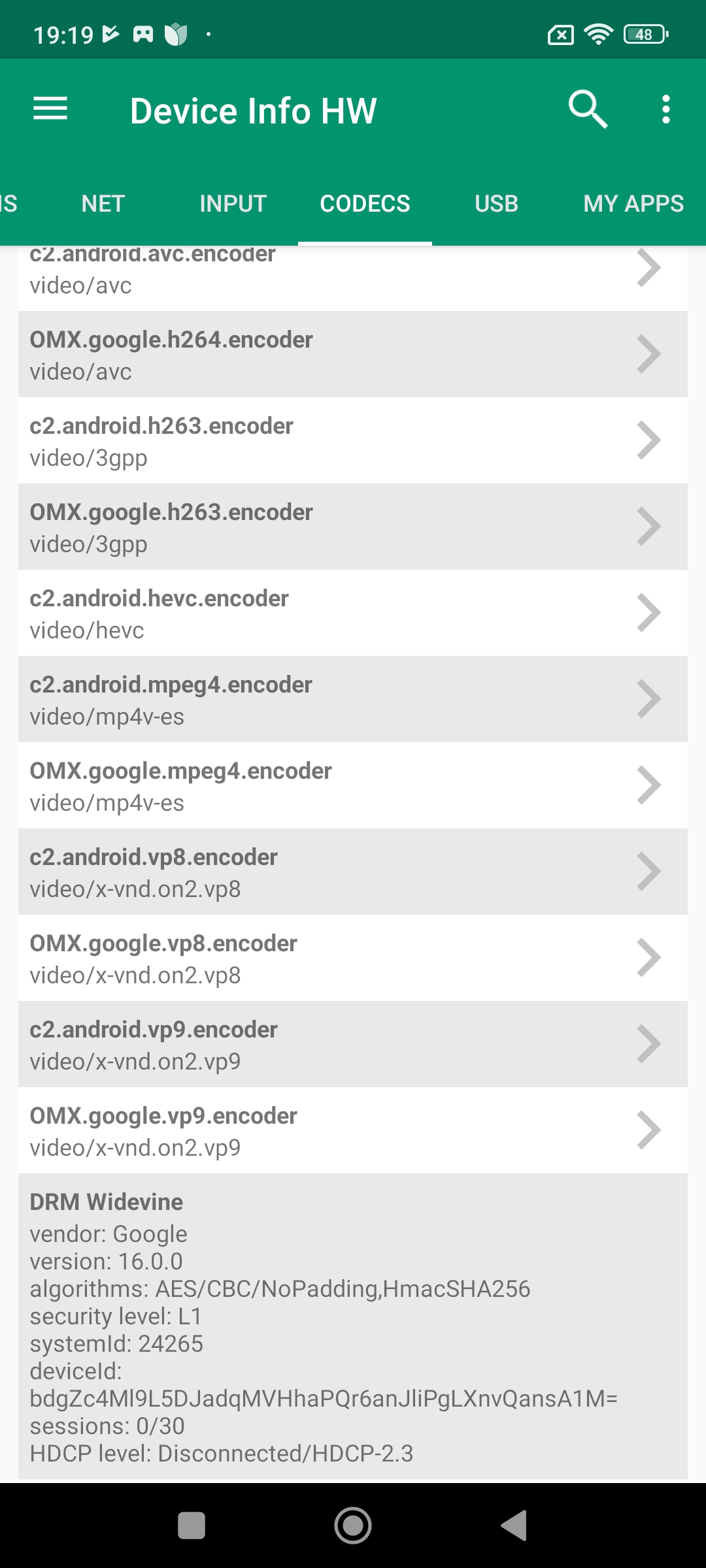
Task: Select the CODECS tab
Action: click(x=365, y=204)
